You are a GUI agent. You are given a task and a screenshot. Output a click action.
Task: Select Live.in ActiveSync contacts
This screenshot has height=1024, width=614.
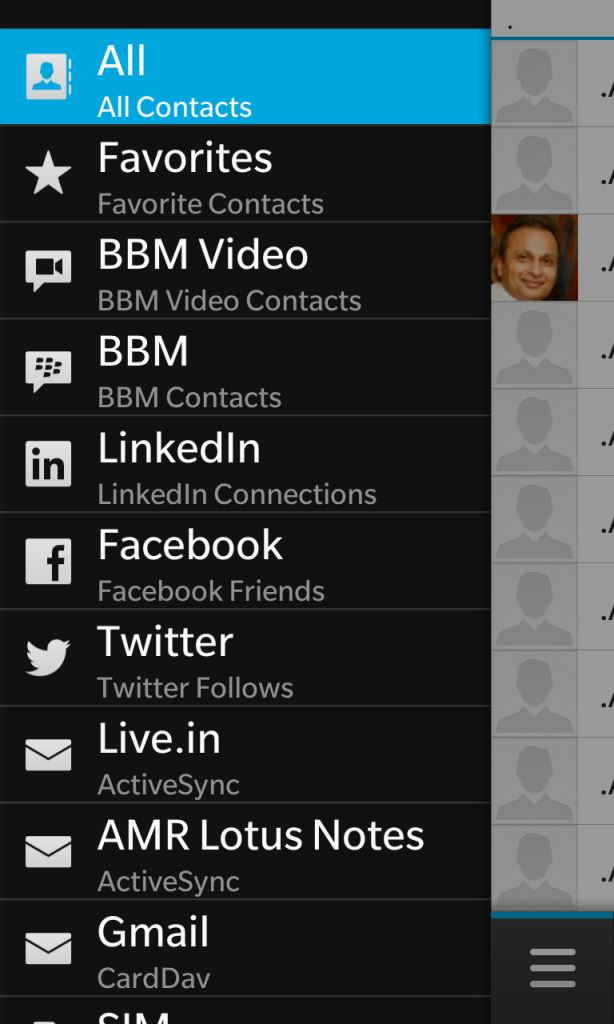[245, 756]
